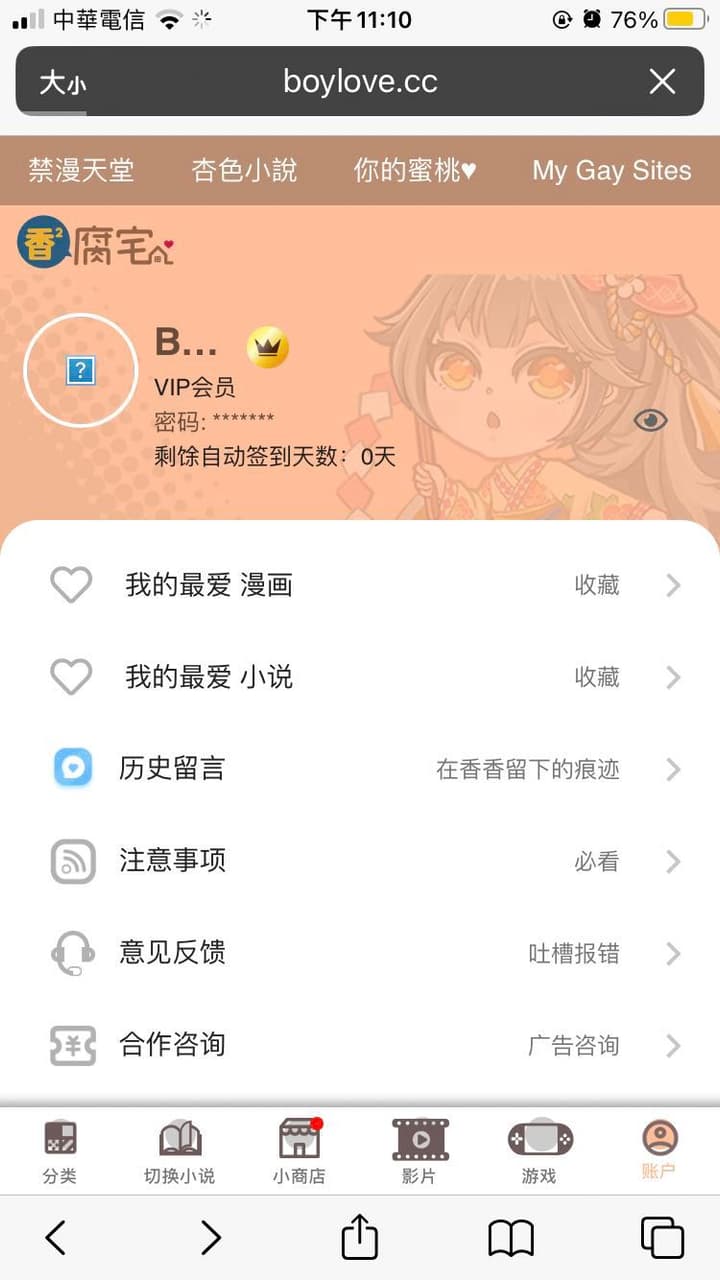Open Safari's share sheet
Image resolution: width=720 pixels, height=1280 pixels.
[360, 1238]
